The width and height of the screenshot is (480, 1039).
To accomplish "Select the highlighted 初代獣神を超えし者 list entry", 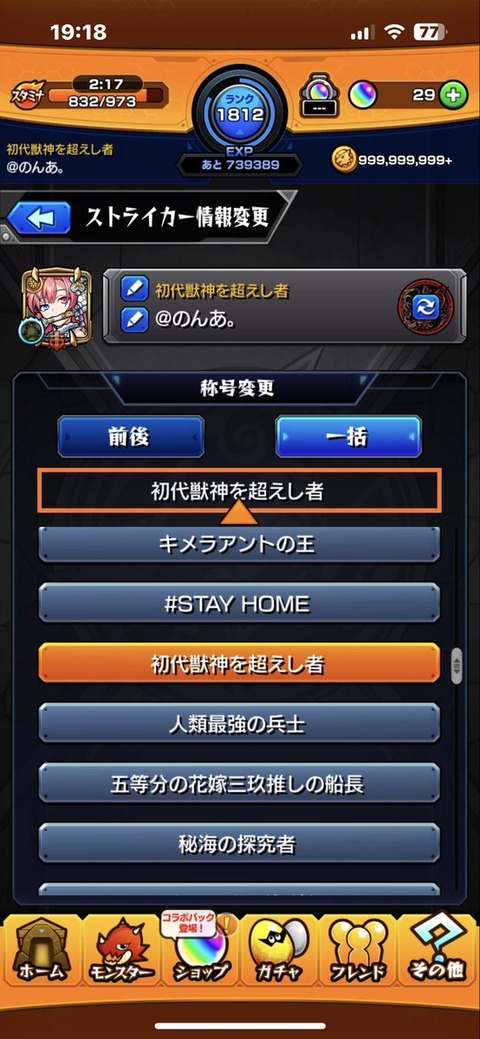I will point(239,663).
